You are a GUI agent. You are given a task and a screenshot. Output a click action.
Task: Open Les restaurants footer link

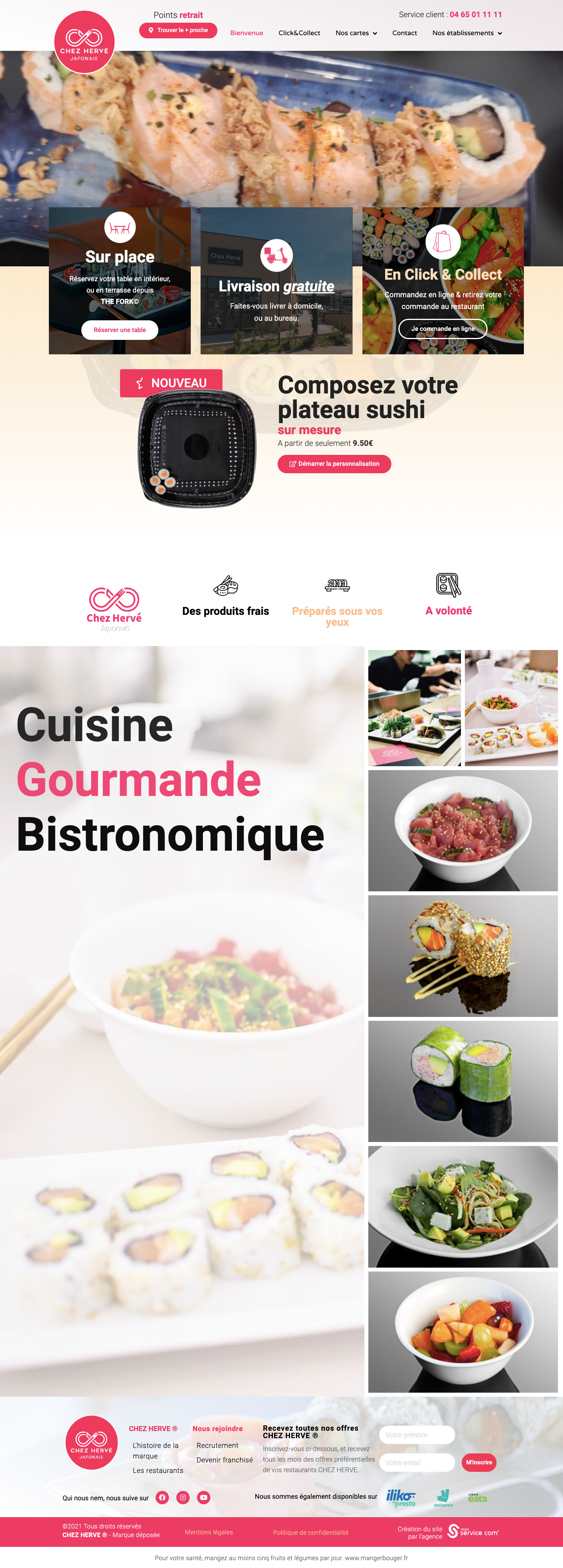158,1470
